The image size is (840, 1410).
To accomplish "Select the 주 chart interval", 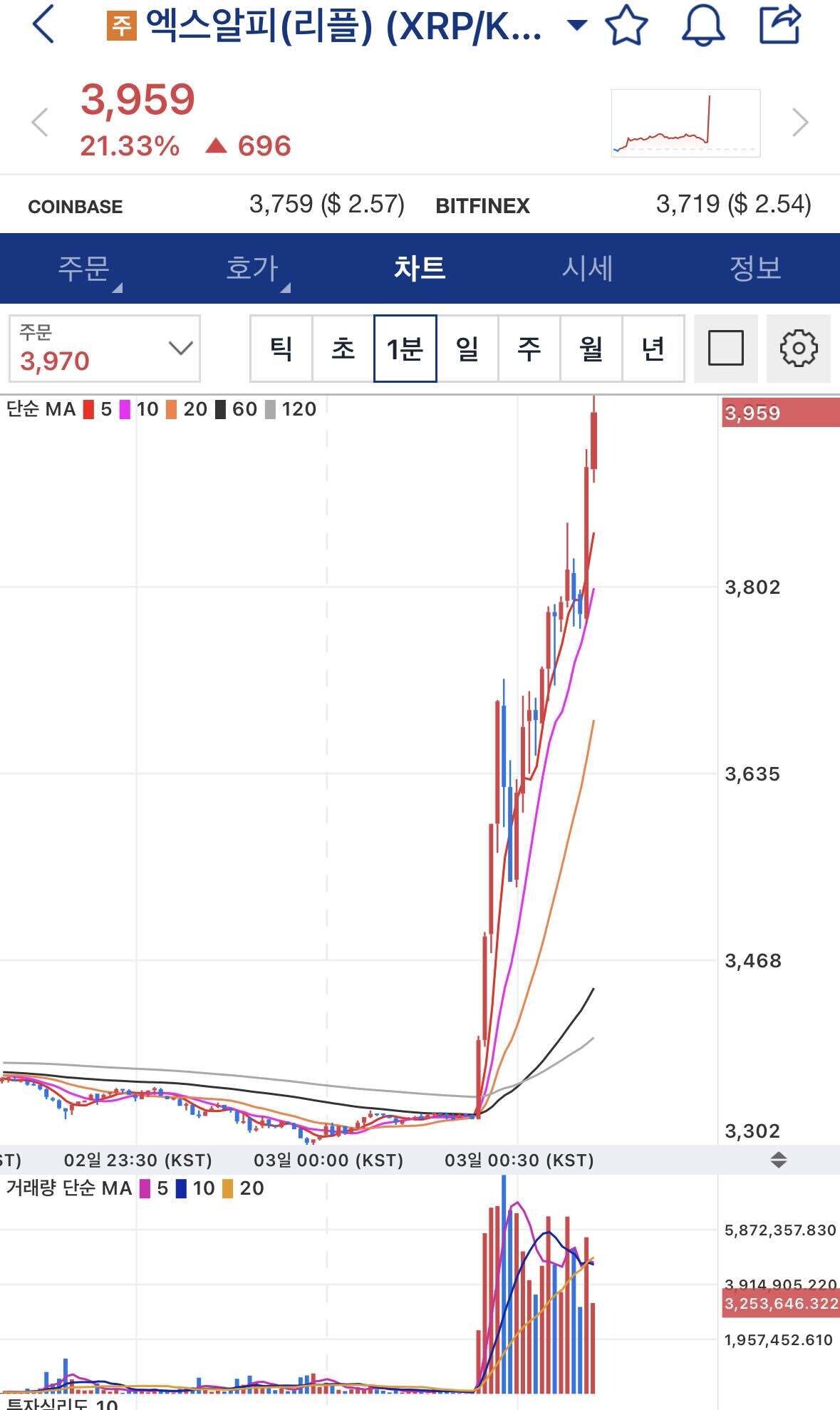I will tap(529, 349).
